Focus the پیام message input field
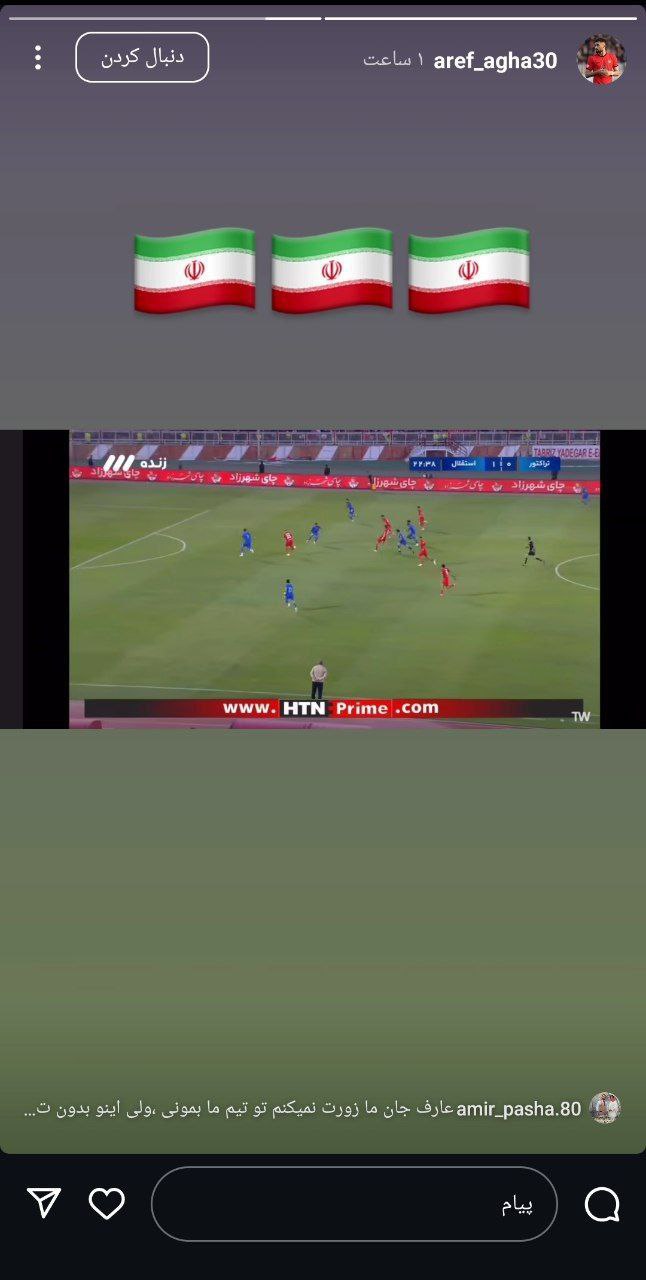The width and height of the screenshot is (646, 1280). (354, 1204)
